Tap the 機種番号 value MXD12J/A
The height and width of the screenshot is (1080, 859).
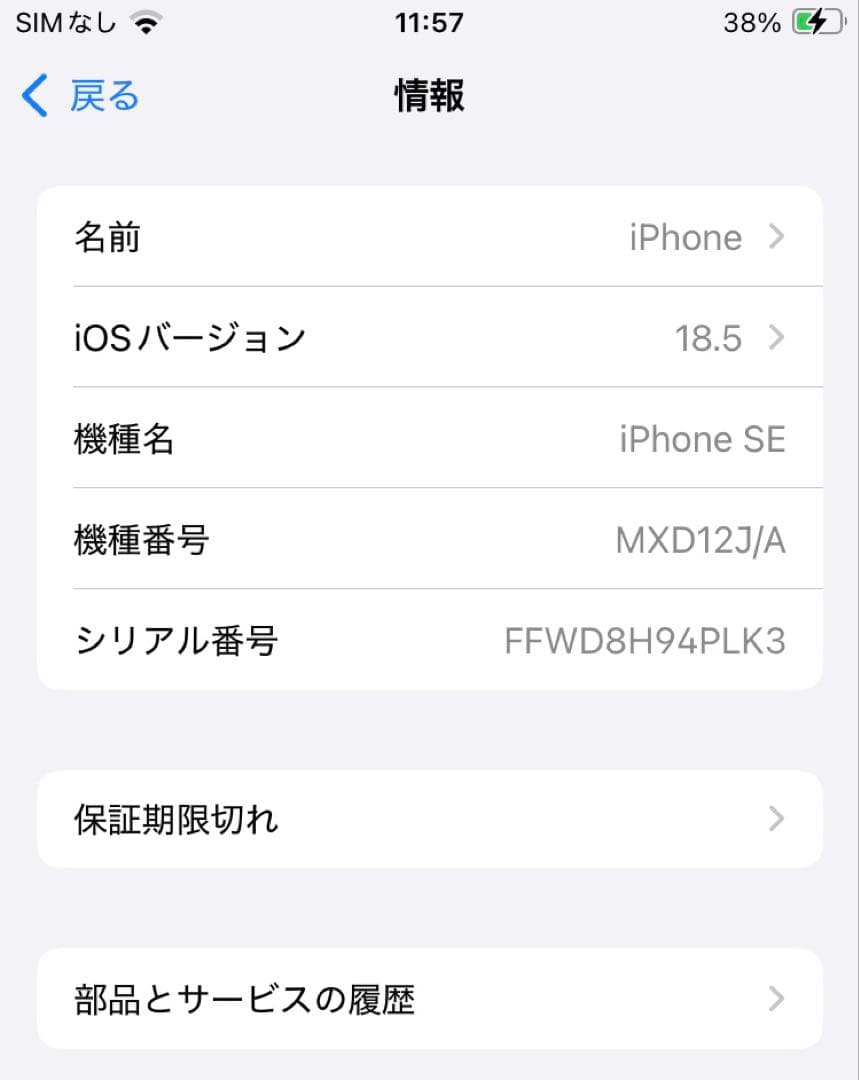coord(700,539)
